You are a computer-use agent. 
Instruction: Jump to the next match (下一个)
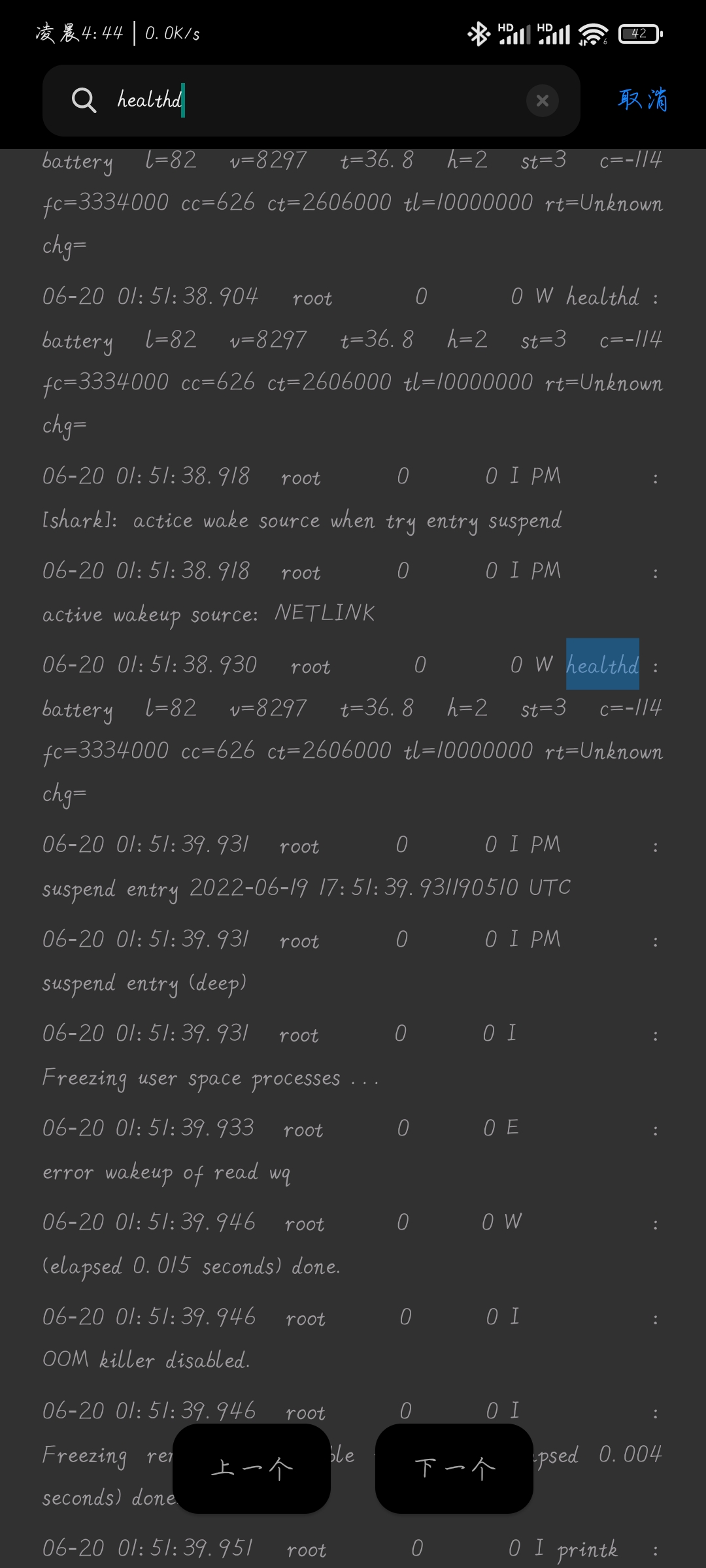pos(454,1469)
